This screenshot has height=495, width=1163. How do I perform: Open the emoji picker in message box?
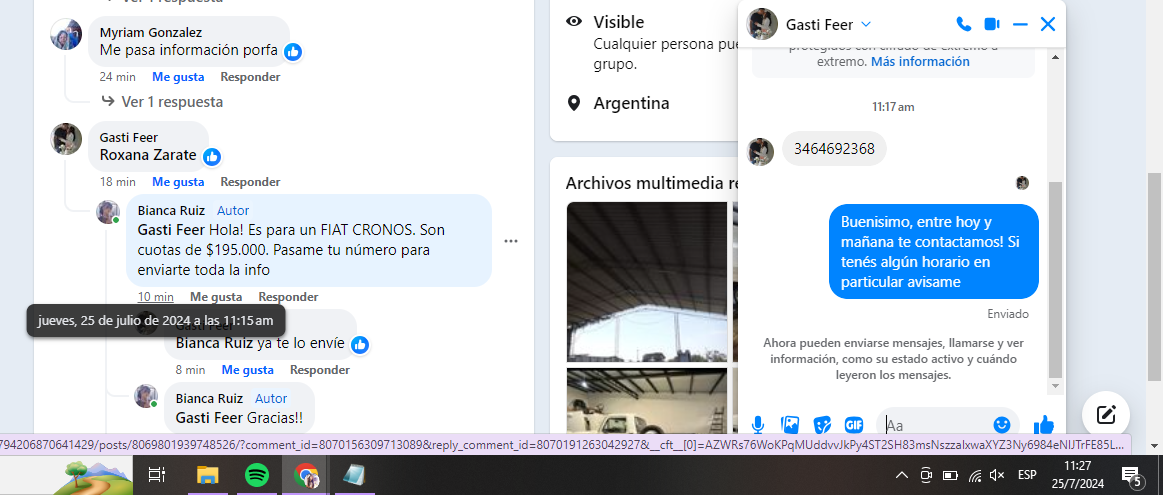[x=1002, y=425]
